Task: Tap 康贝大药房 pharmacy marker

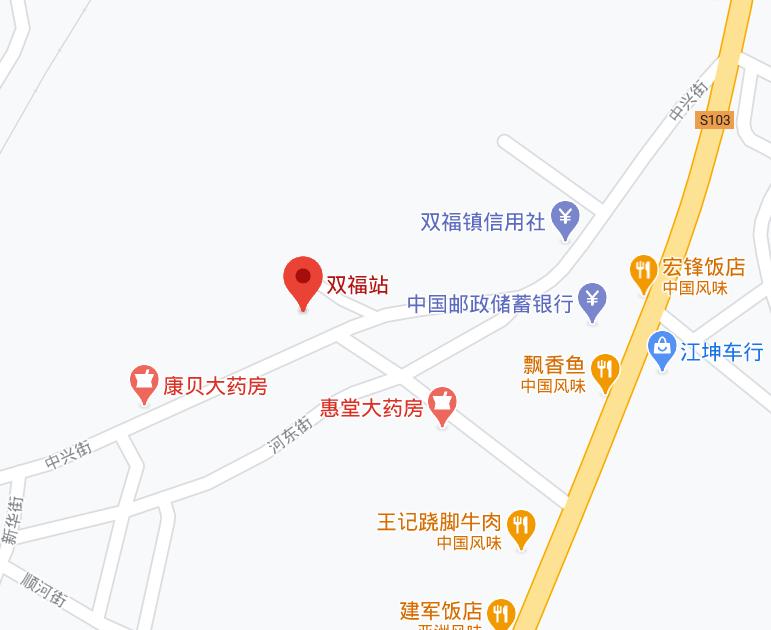Action: click(x=144, y=383)
